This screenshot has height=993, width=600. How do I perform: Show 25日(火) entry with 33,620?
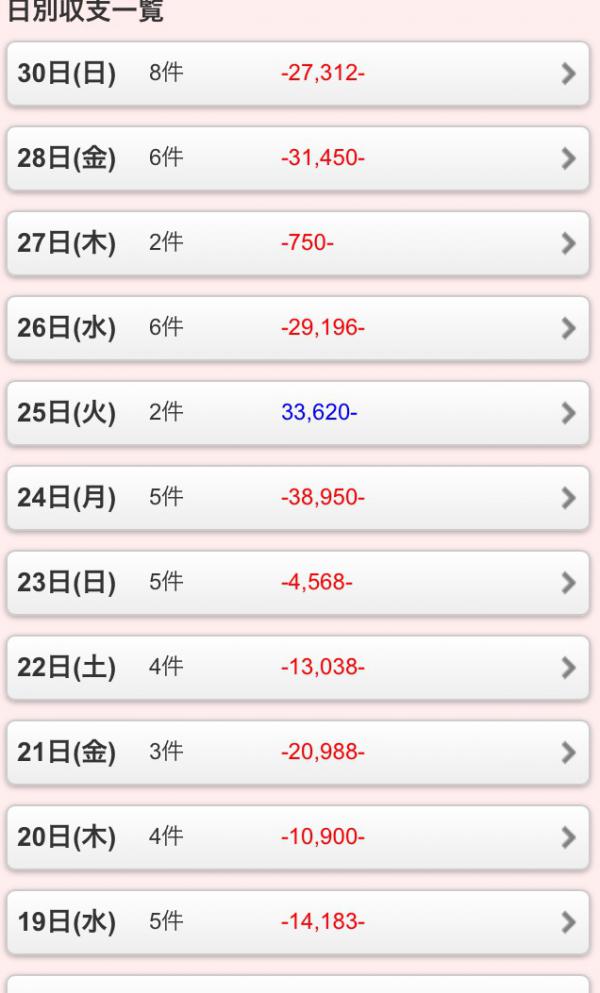click(298, 413)
